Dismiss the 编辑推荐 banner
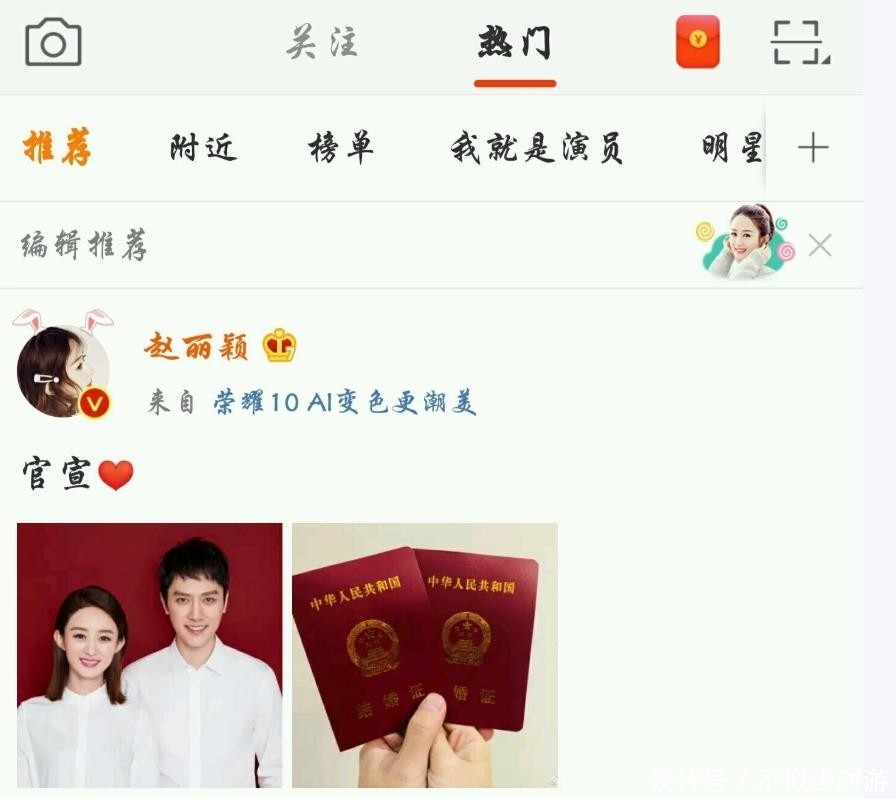The image size is (896, 799). (820, 246)
